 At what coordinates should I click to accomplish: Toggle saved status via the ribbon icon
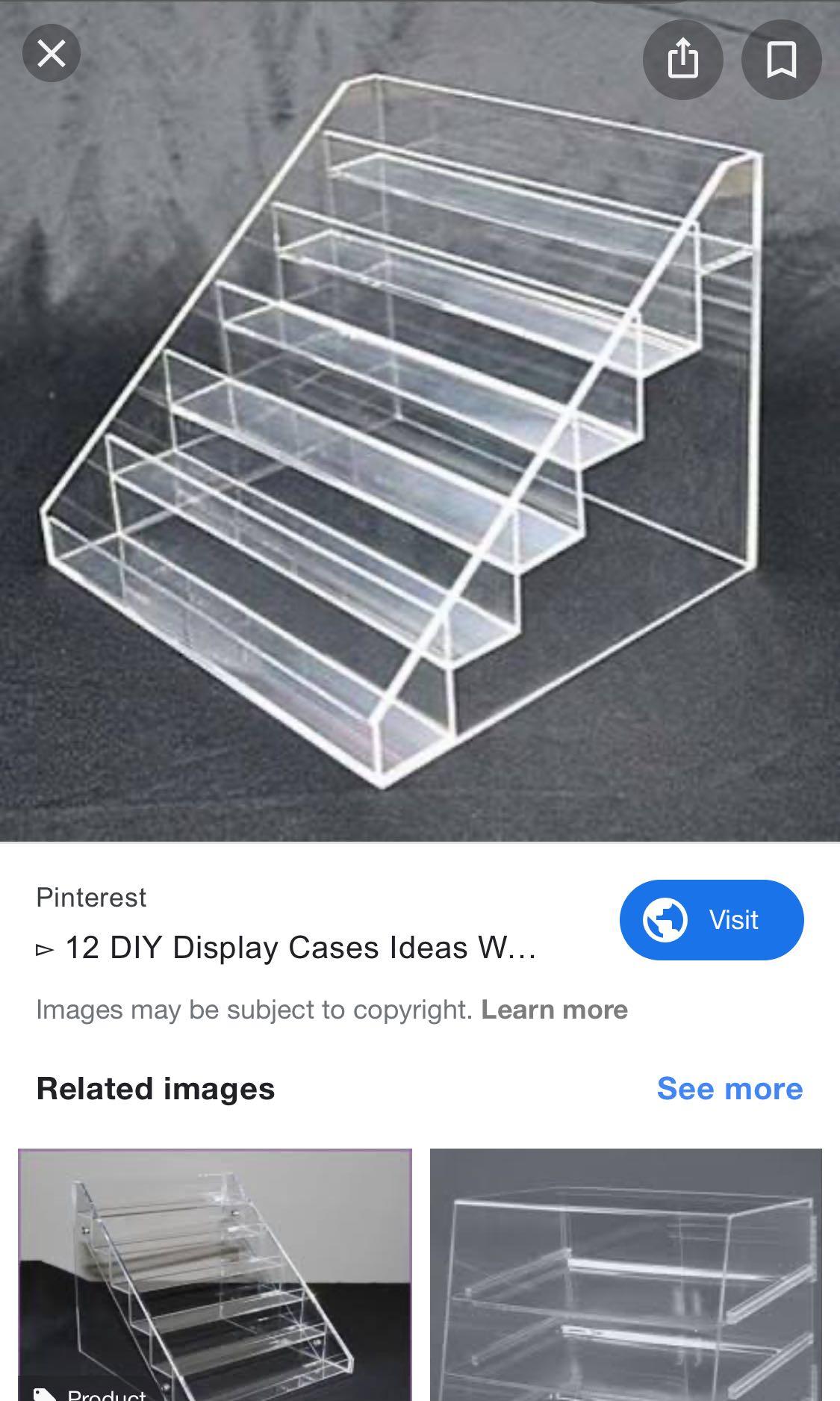point(781,60)
